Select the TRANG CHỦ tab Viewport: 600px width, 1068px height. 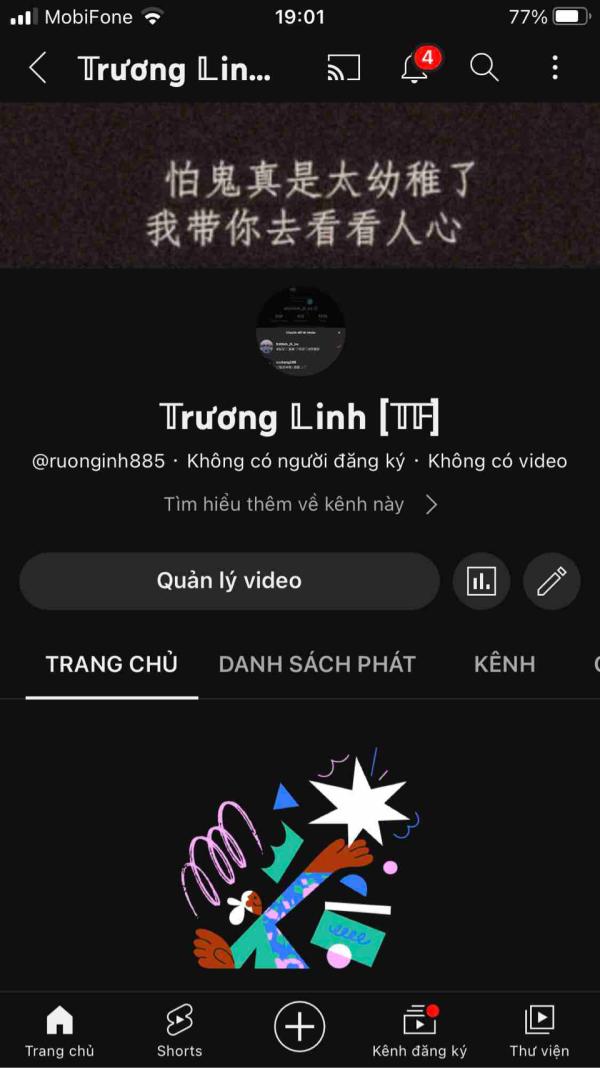coord(111,664)
